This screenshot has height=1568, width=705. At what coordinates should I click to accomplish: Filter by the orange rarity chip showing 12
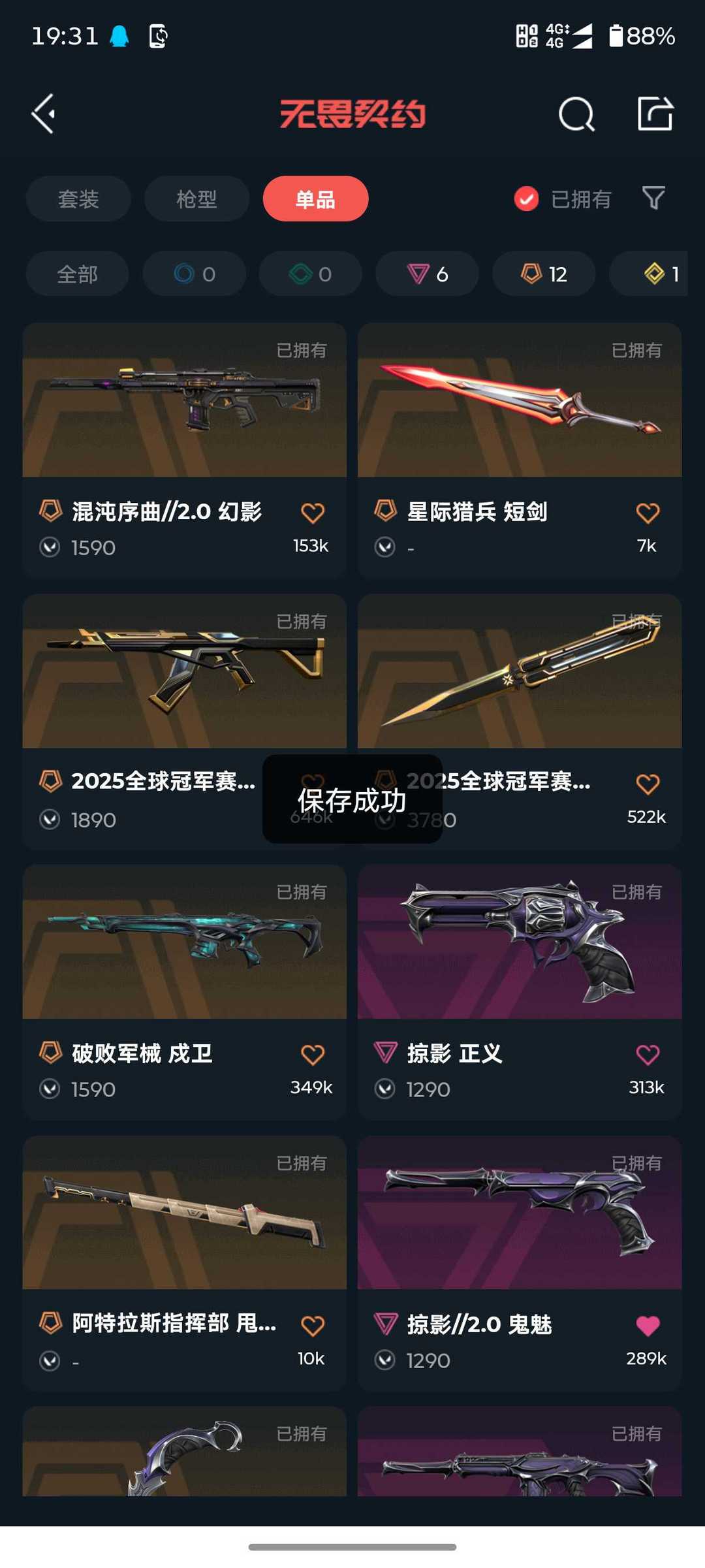click(x=544, y=274)
